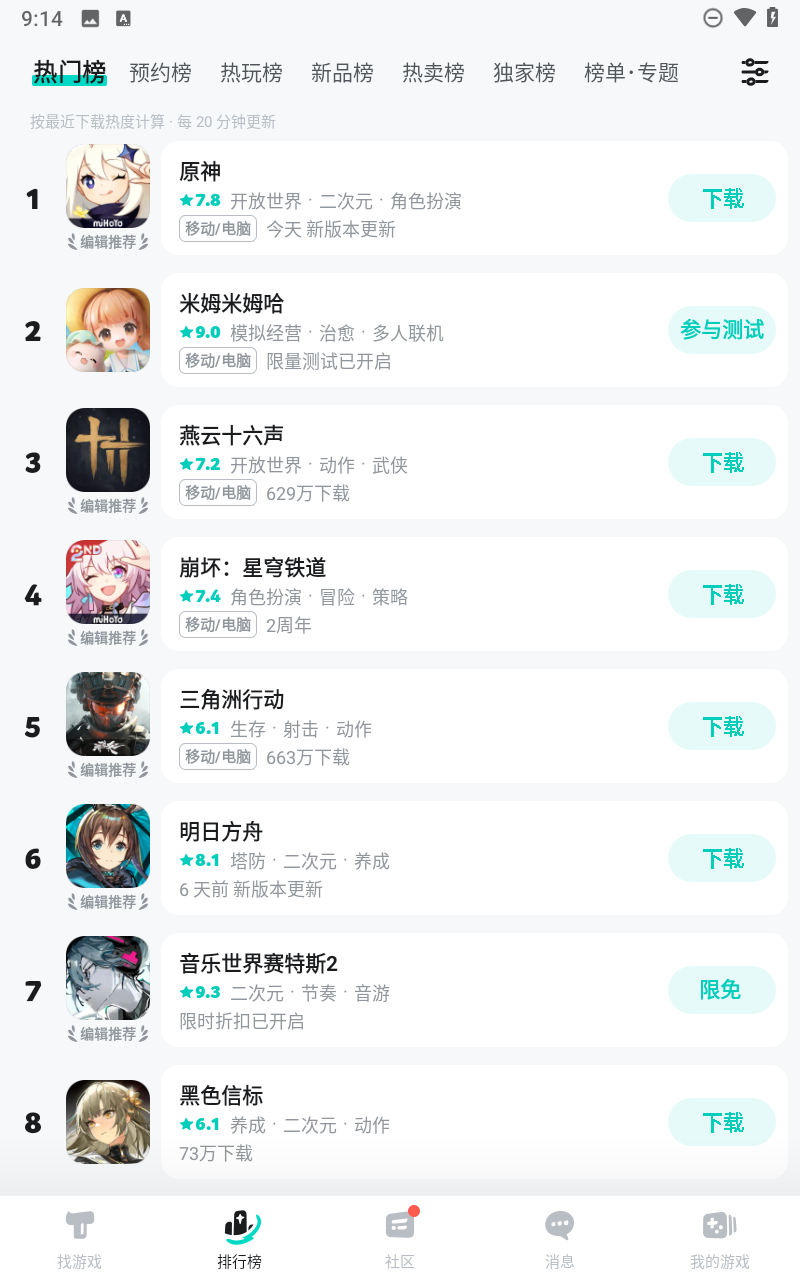
Task: Open the filter settings icon
Action: pyautogui.click(x=754, y=72)
